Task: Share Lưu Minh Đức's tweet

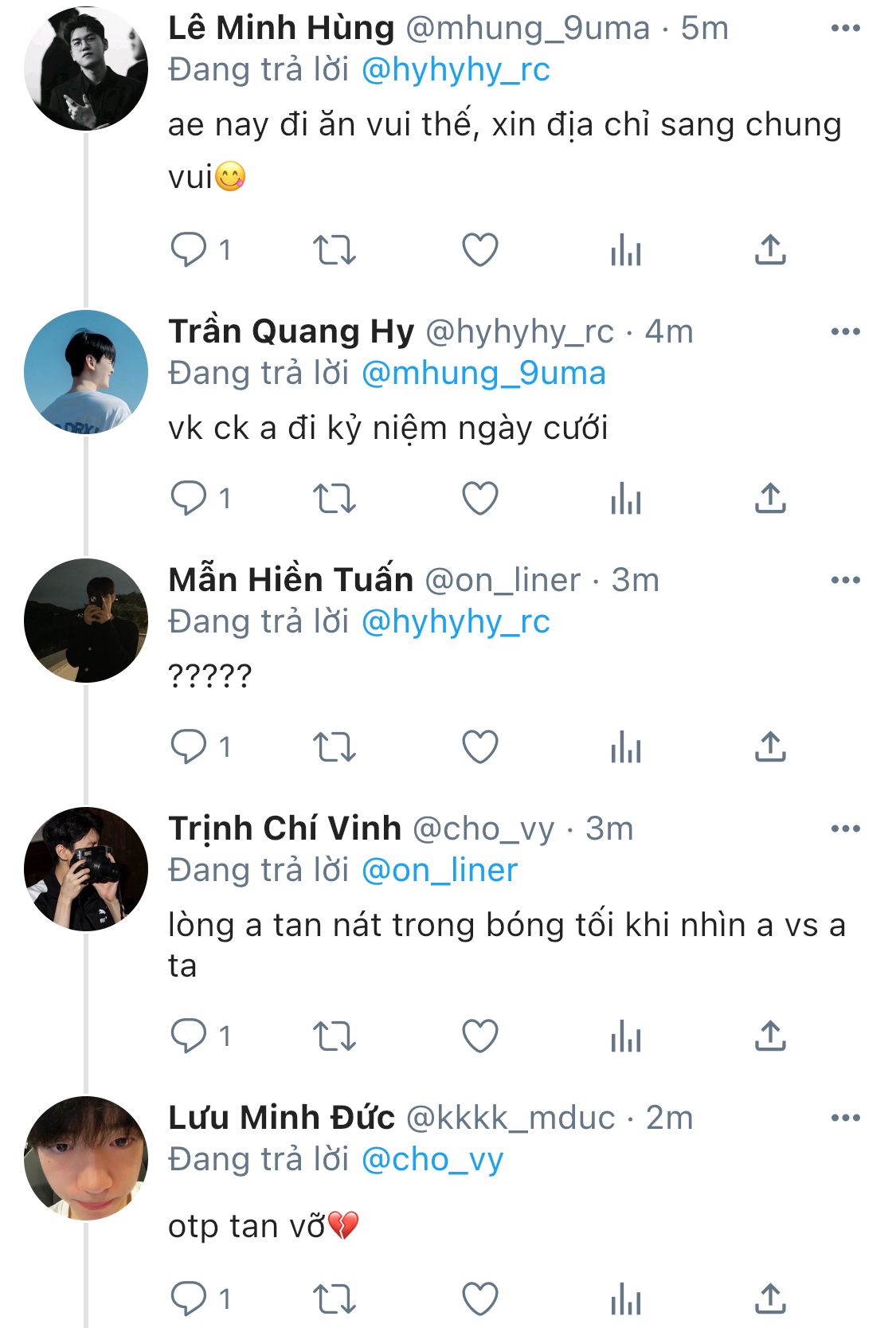Action: click(770, 1299)
